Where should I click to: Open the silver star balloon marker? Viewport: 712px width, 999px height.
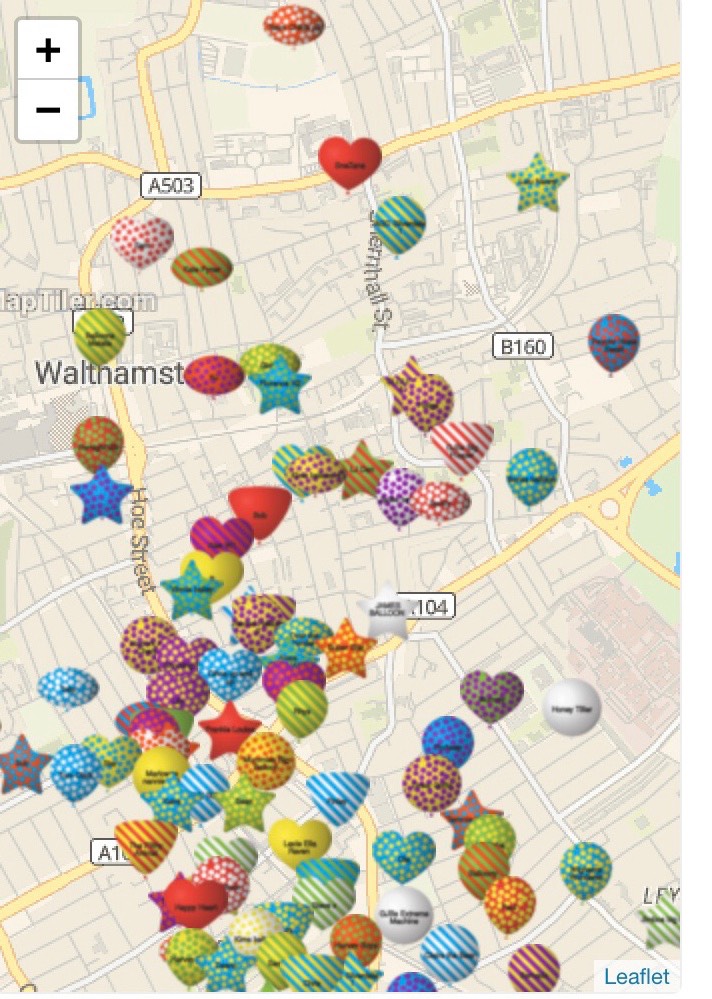pos(387,612)
